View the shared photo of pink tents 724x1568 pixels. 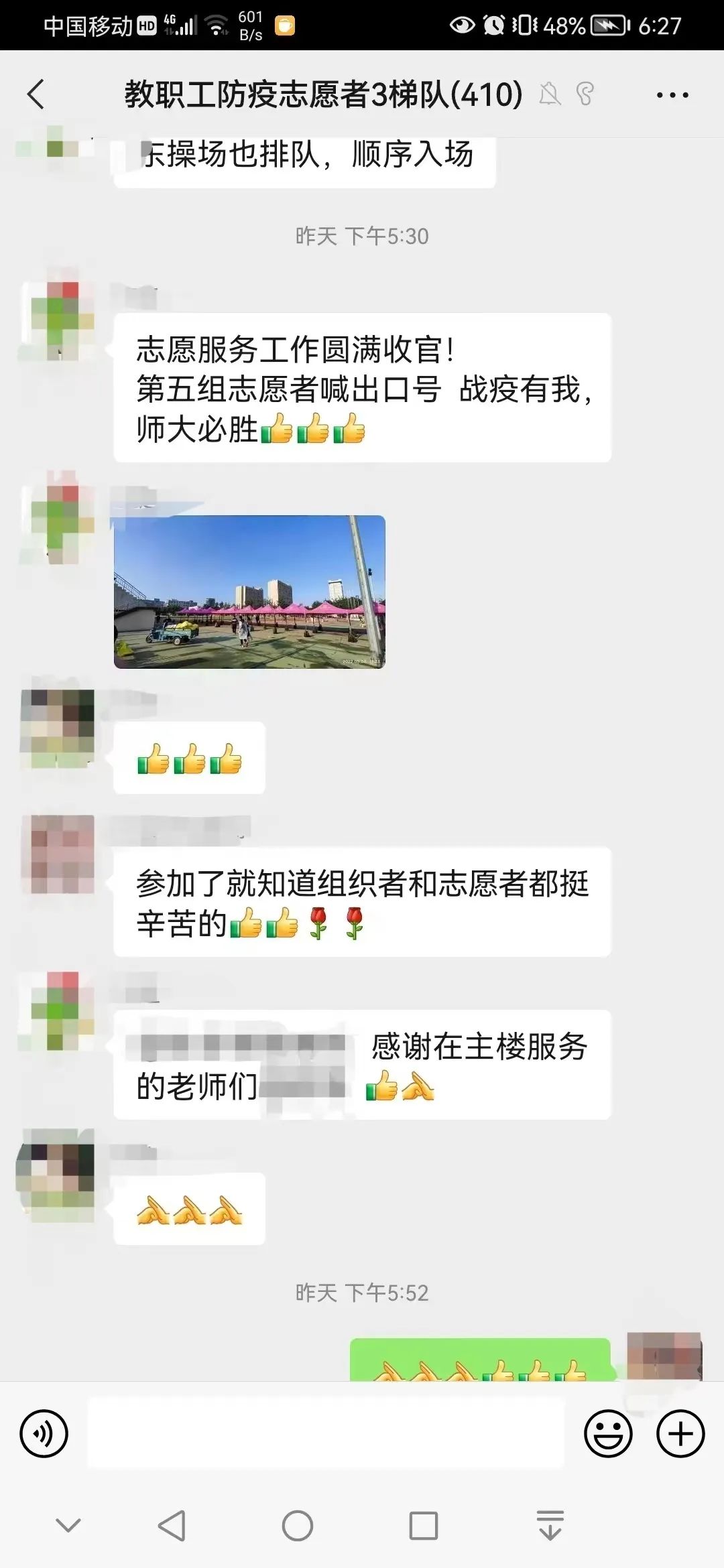(x=249, y=592)
